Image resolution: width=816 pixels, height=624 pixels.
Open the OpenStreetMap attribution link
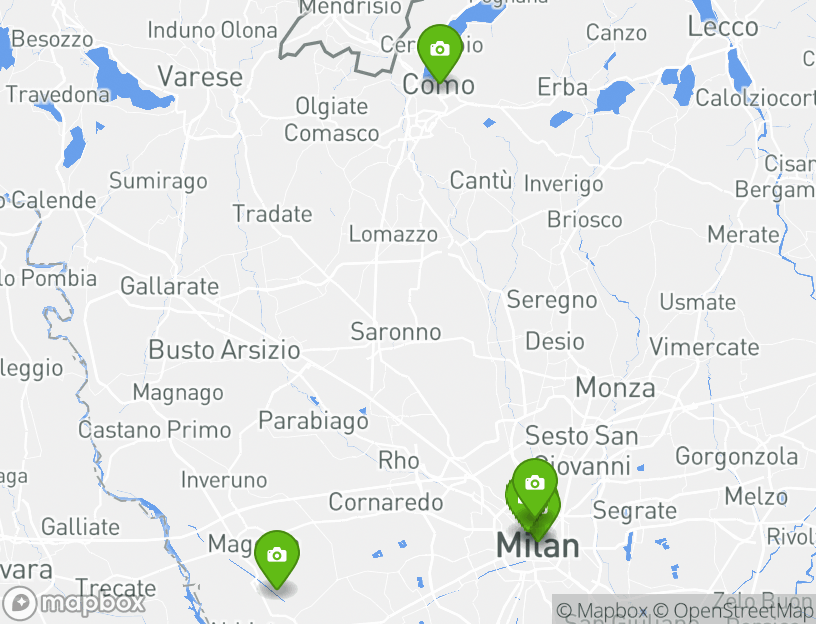[733, 610]
